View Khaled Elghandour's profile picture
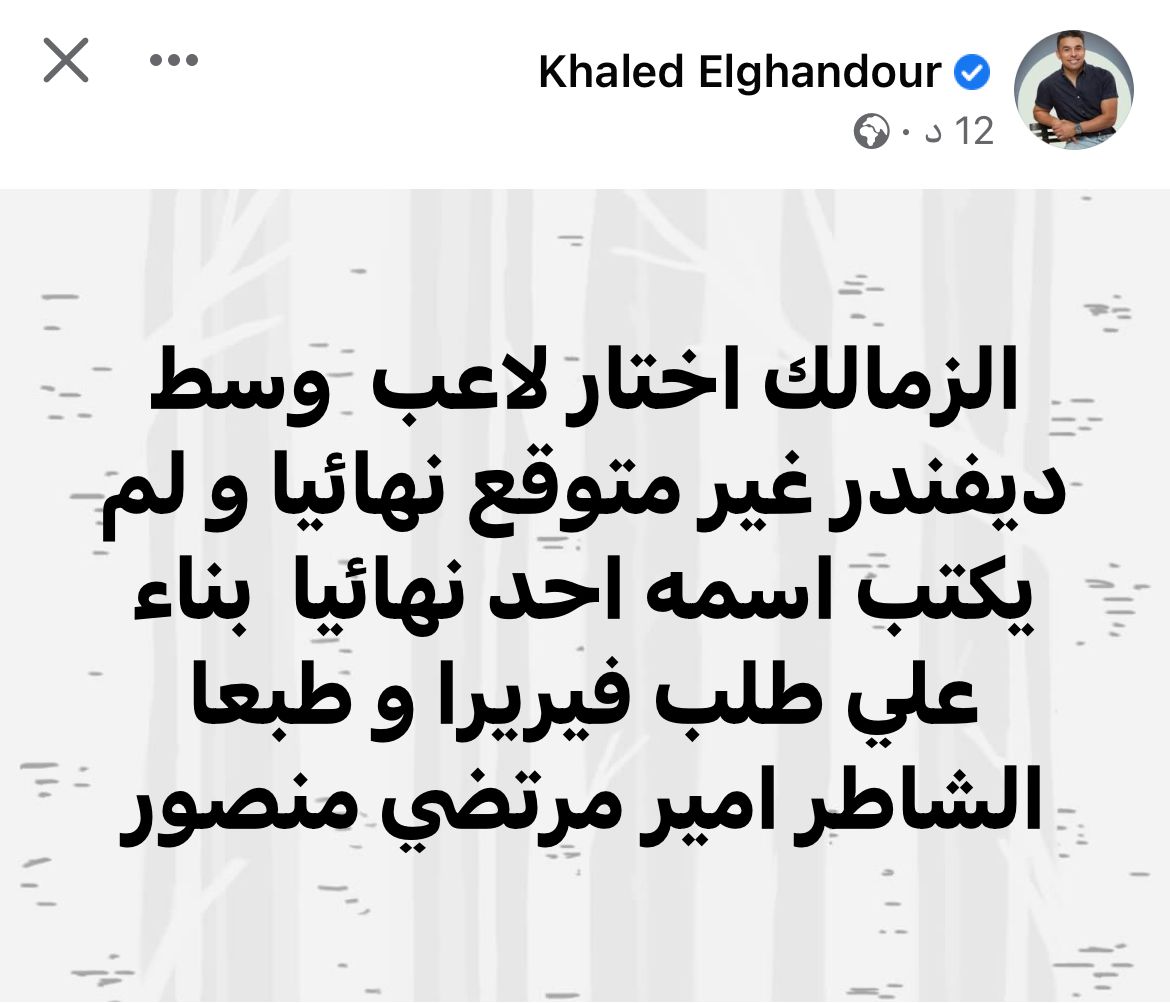This screenshot has height=1003, width=1170. 1073,90
